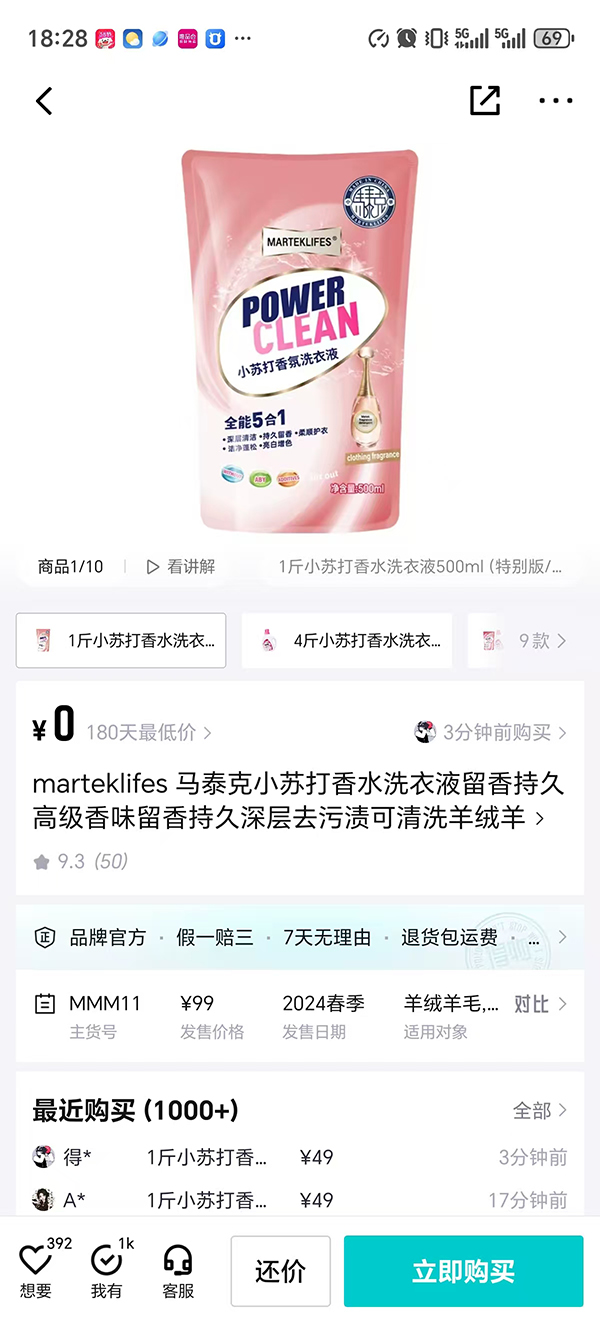Share this product listing
The height and width of the screenshot is (1326, 600).
tap(485, 100)
